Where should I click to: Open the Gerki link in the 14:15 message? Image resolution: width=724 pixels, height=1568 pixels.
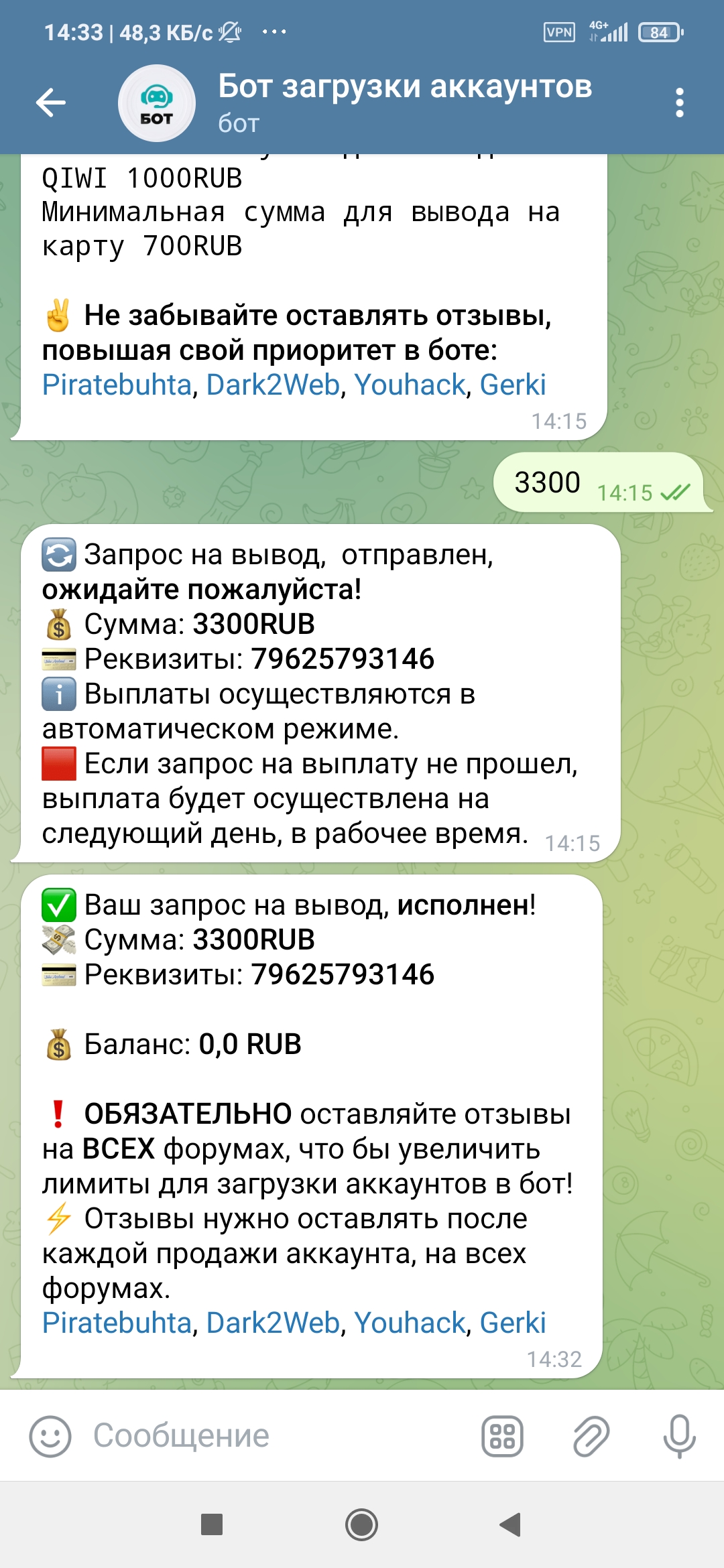coord(513,385)
